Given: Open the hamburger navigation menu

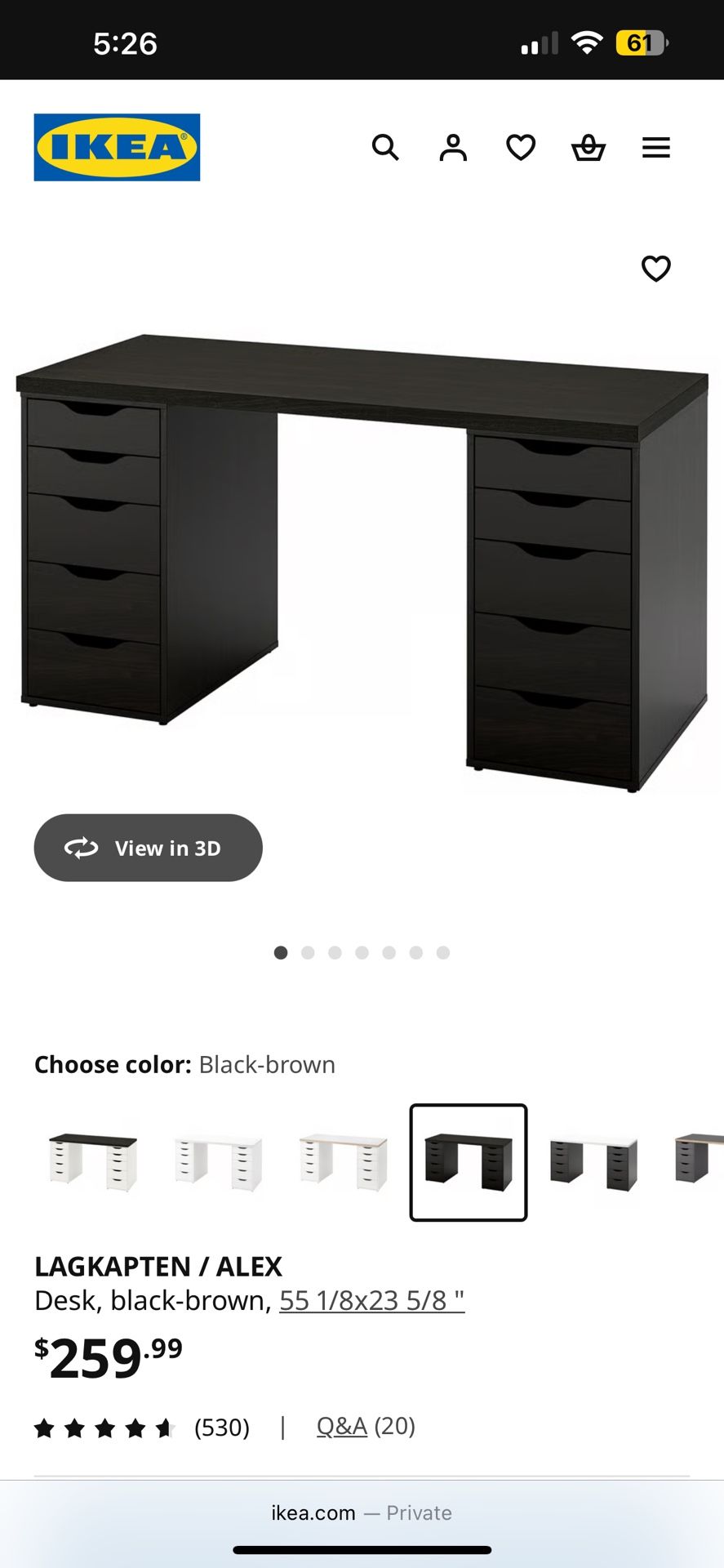Looking at the screenshot, I should (x=655, y=148).
